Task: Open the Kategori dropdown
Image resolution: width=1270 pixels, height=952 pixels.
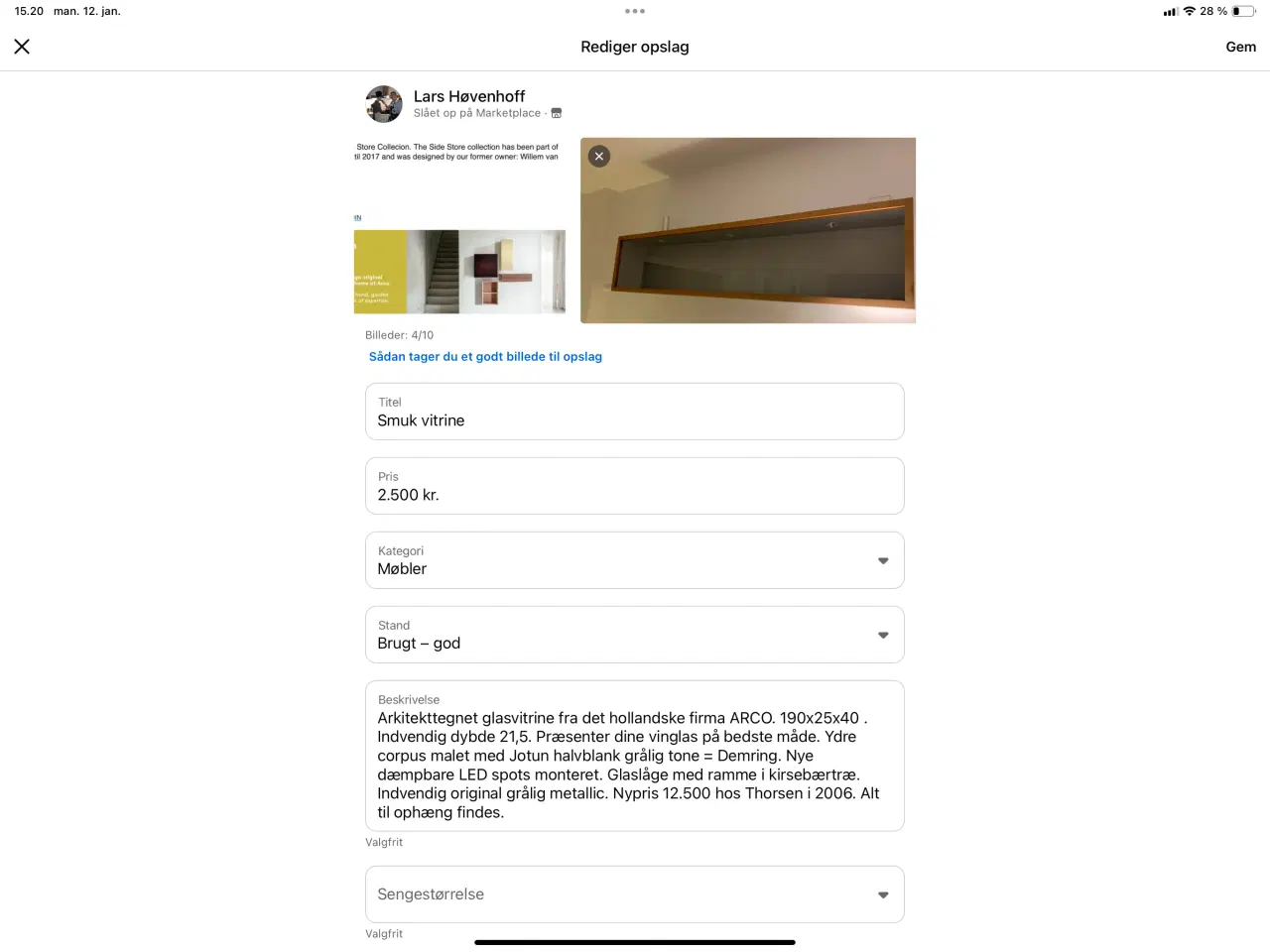Action: (x=634, y=561)
